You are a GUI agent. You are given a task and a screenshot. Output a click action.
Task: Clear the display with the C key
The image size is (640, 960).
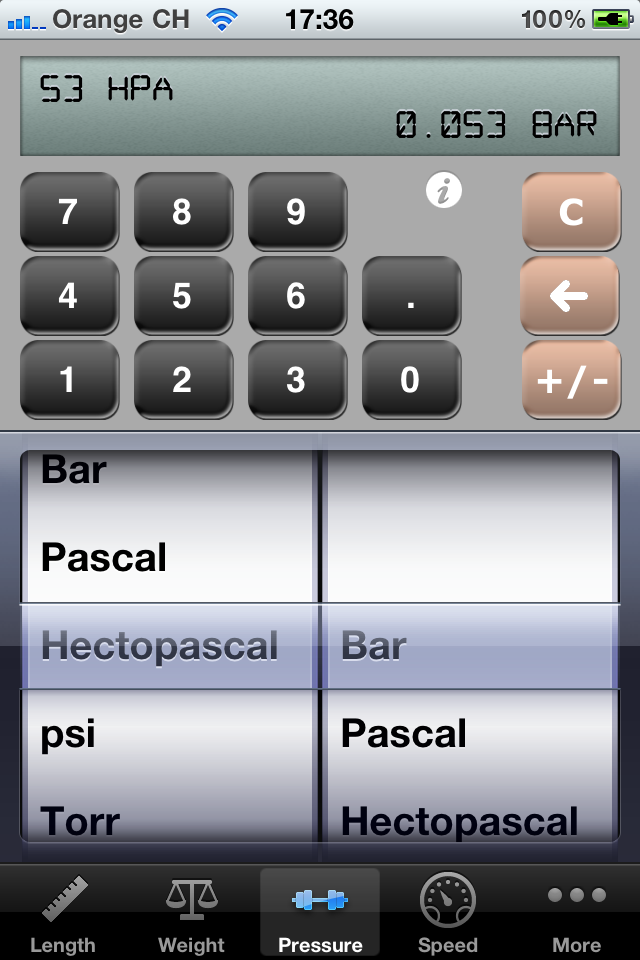pos(571,212)
